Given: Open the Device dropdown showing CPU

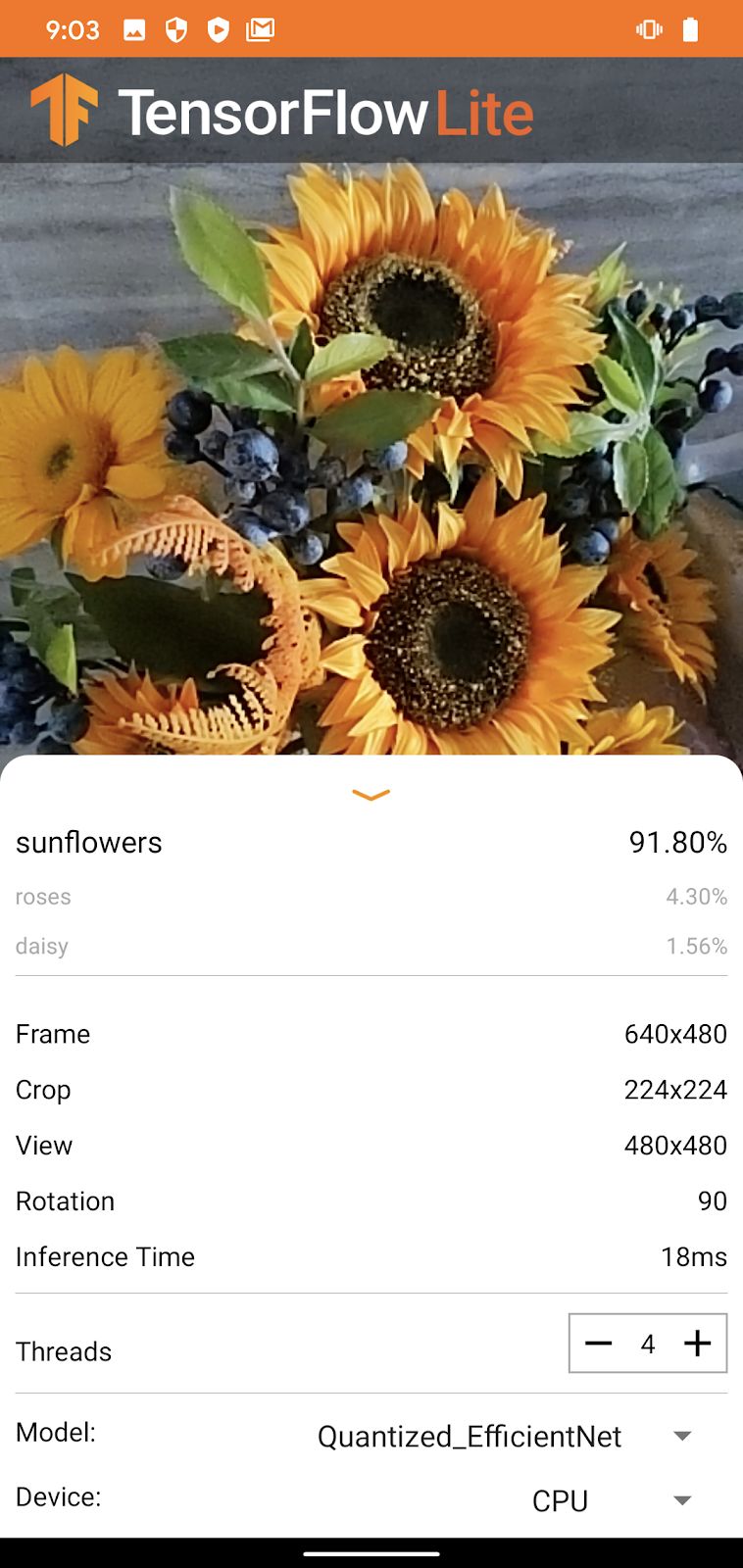Looking at the screenshot, I should pos(610,1500).
